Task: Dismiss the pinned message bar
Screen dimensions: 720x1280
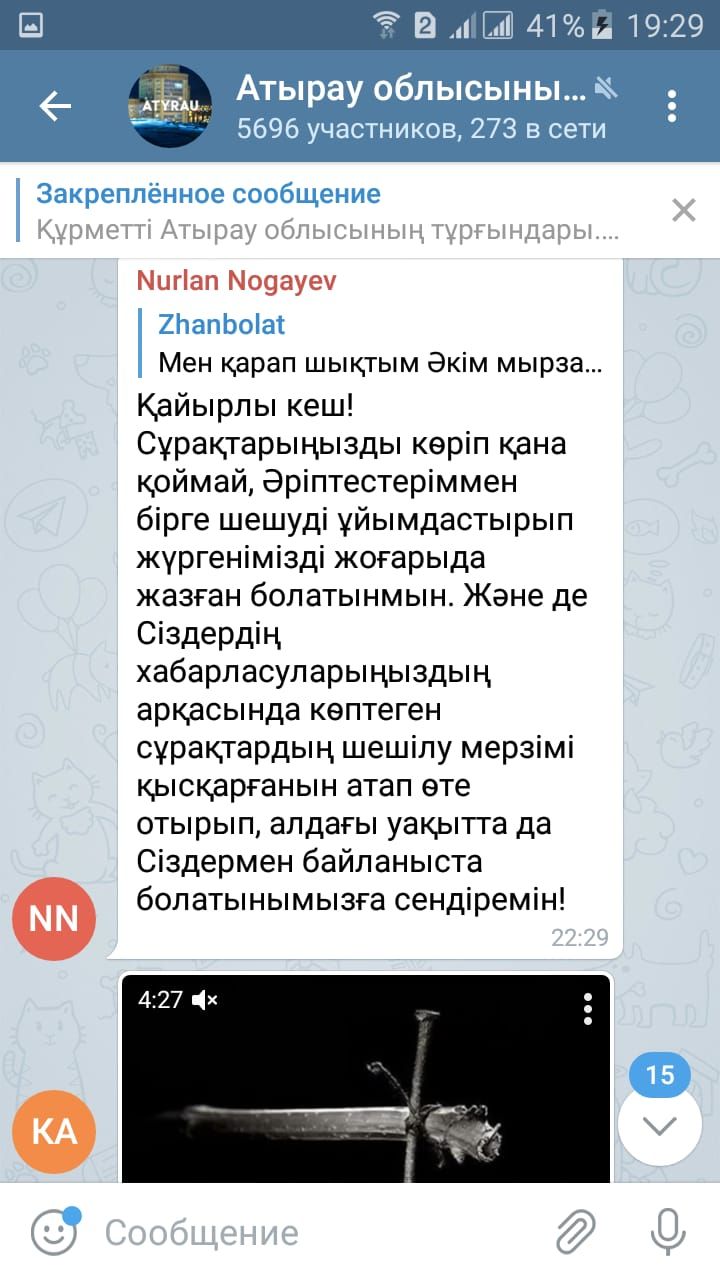Action: 683,210
